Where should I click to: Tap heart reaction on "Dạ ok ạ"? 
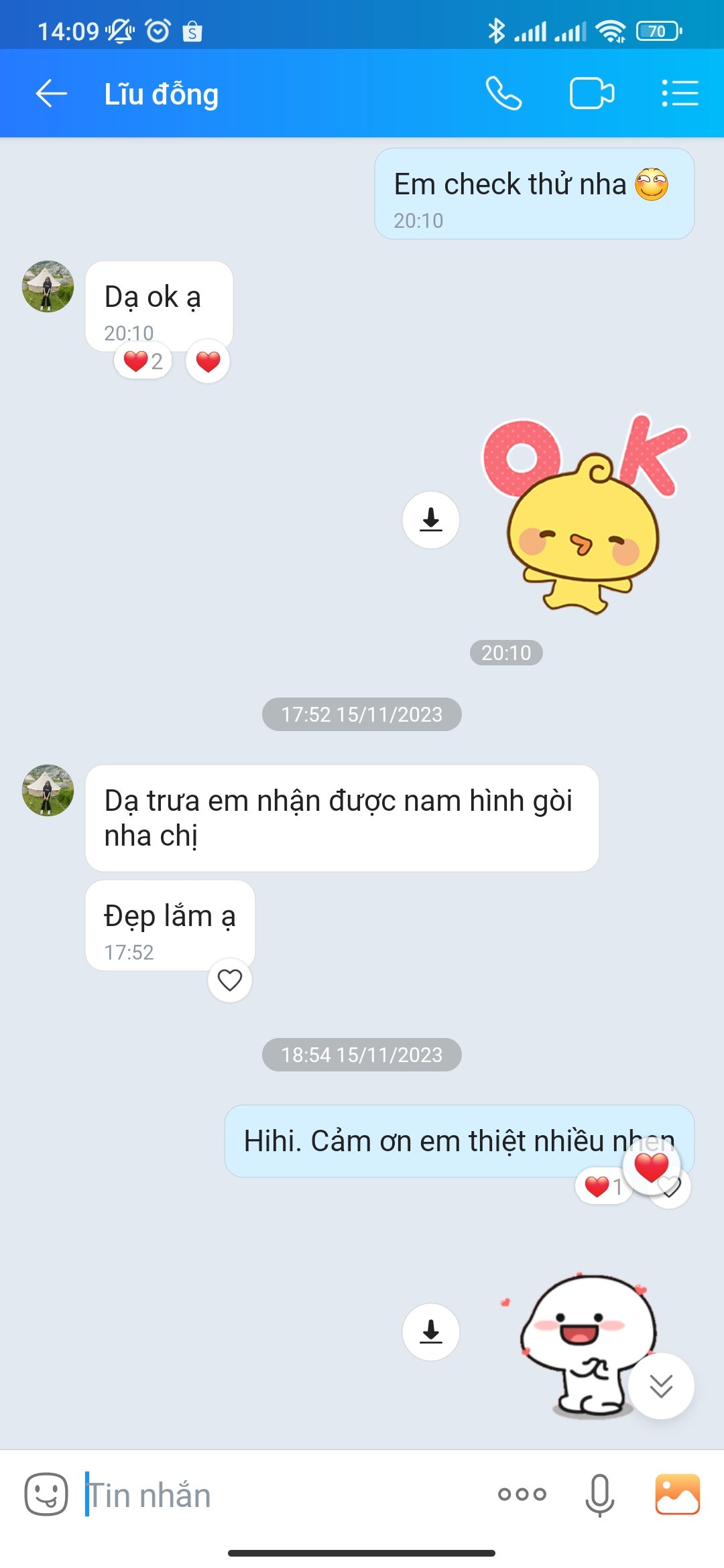pos(208,362)
